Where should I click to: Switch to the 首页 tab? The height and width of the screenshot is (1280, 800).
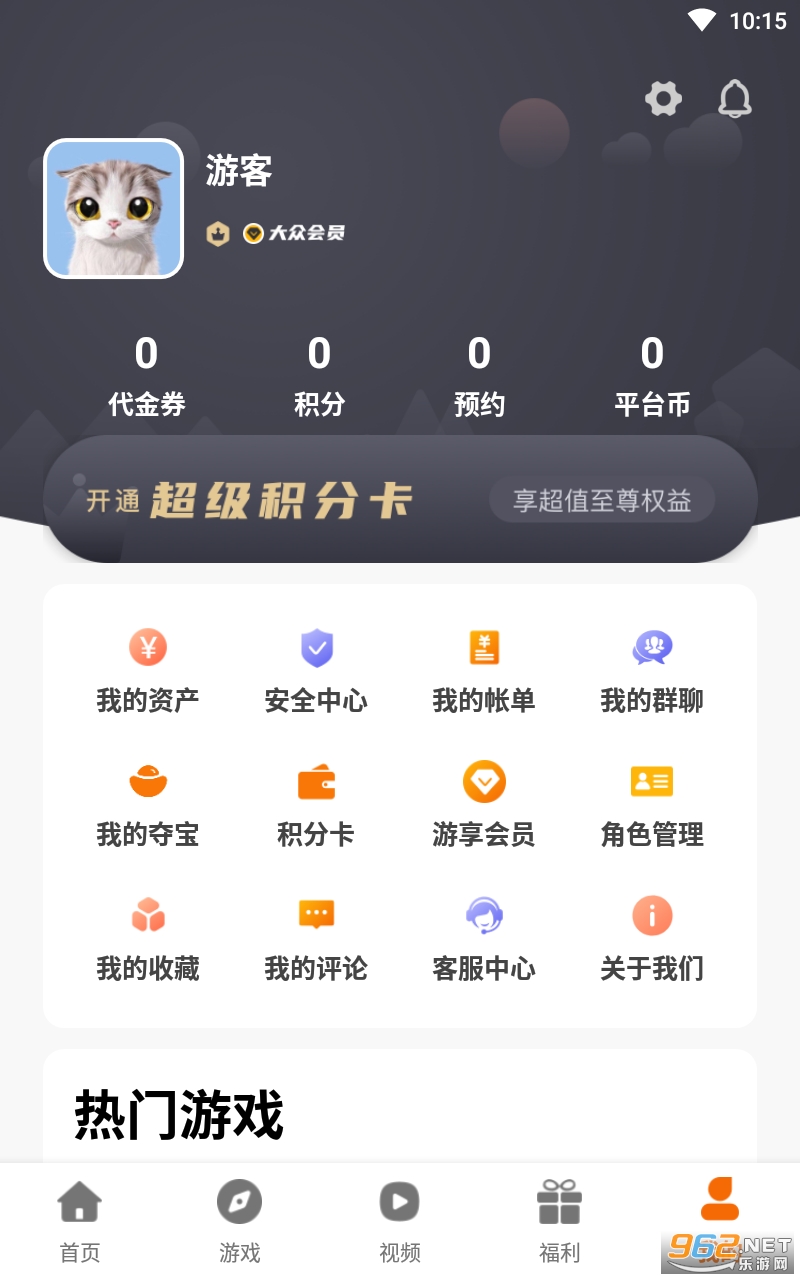pyautogui.click(x=80, y=1220)
